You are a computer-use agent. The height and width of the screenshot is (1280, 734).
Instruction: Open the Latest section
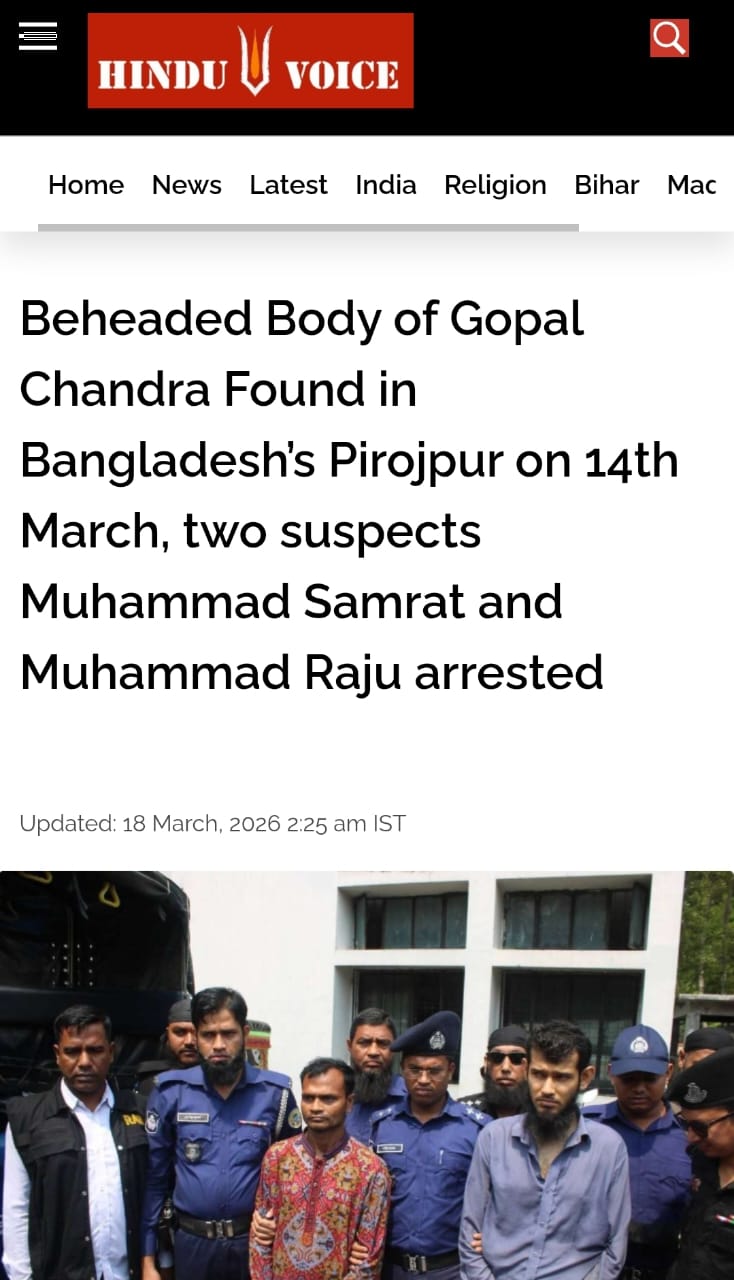(x=288, y=185)
